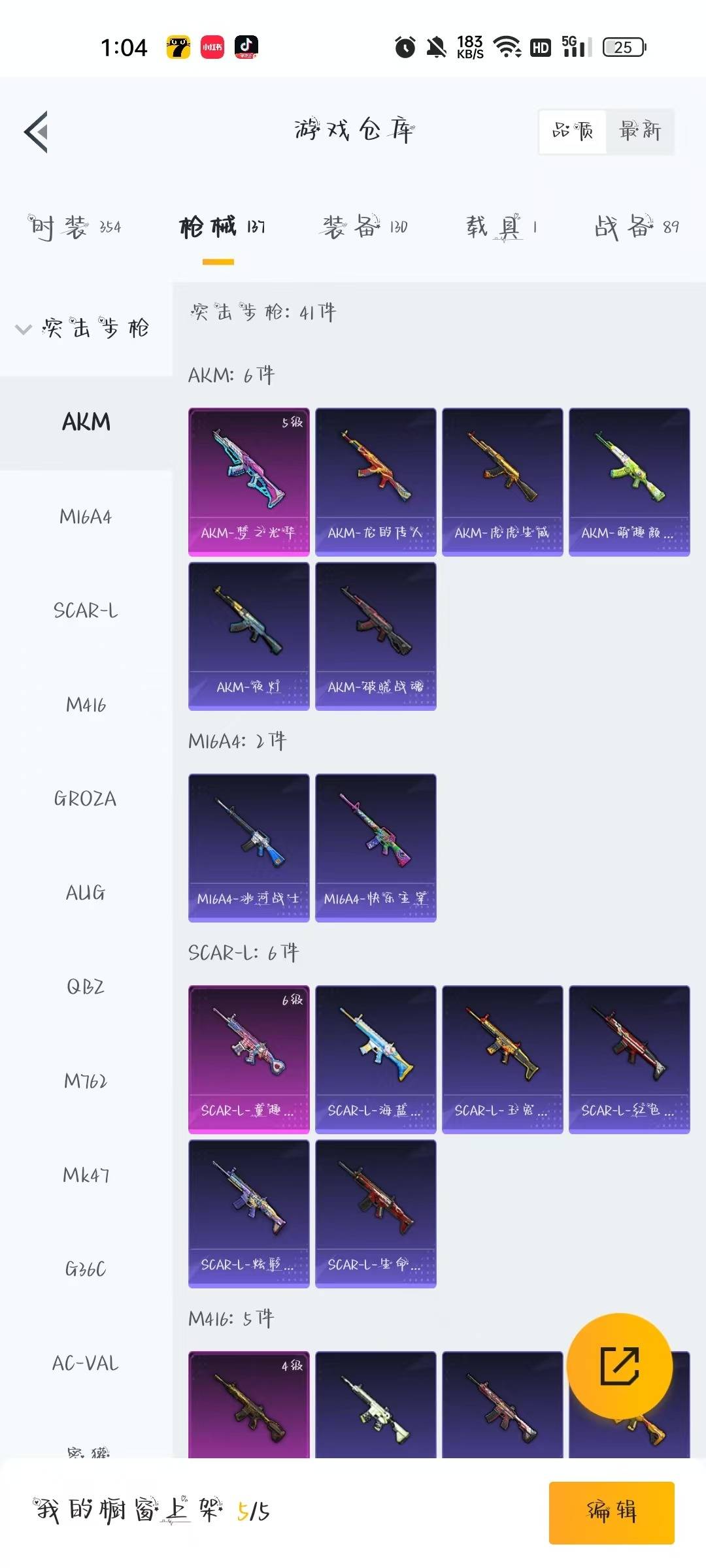Open the SCAR-L-海蓝 skin card
The image size is (706, 1568).
point(376,1060)
